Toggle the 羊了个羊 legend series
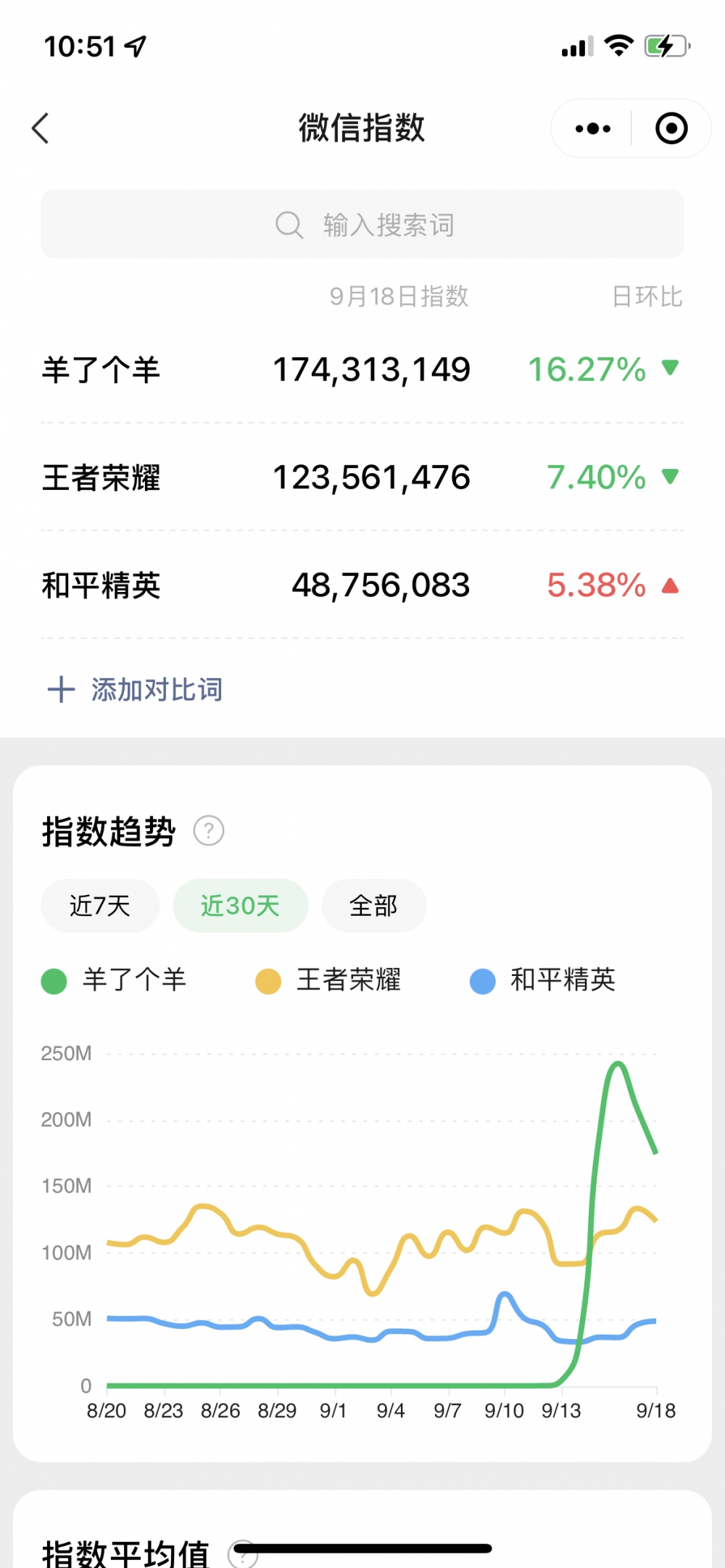Viewport: 725px width, 1568px height. pyautogui.click(x=115, y=980)
